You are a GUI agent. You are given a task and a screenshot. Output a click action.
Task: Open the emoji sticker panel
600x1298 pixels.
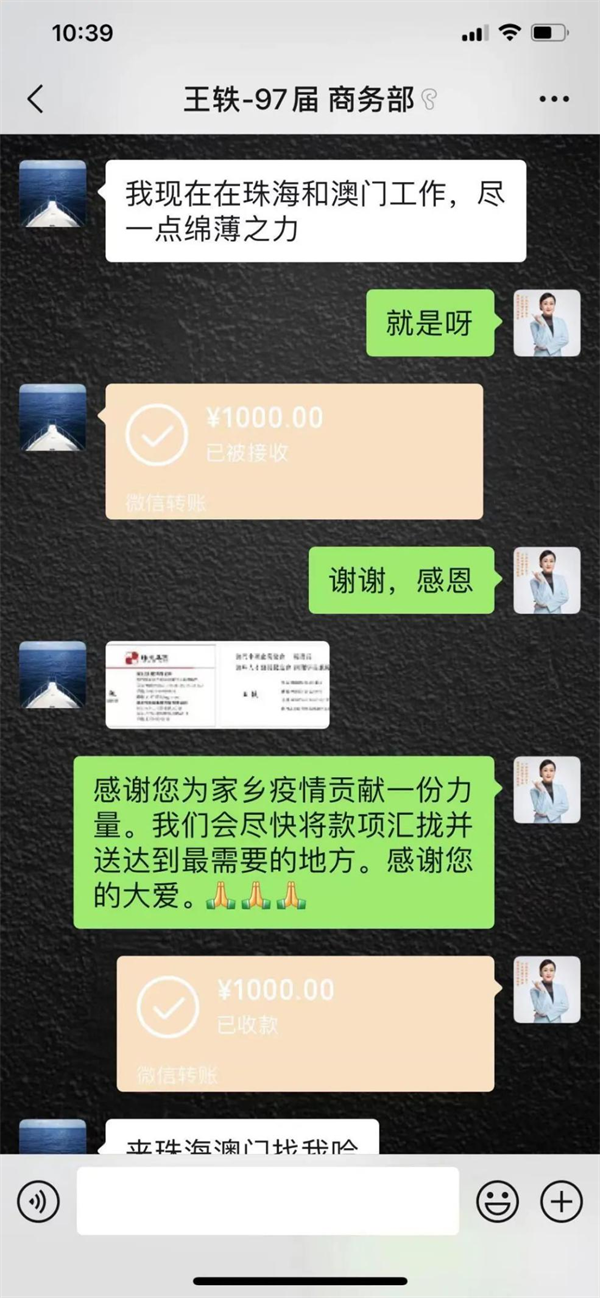(x=496, y=1200)
